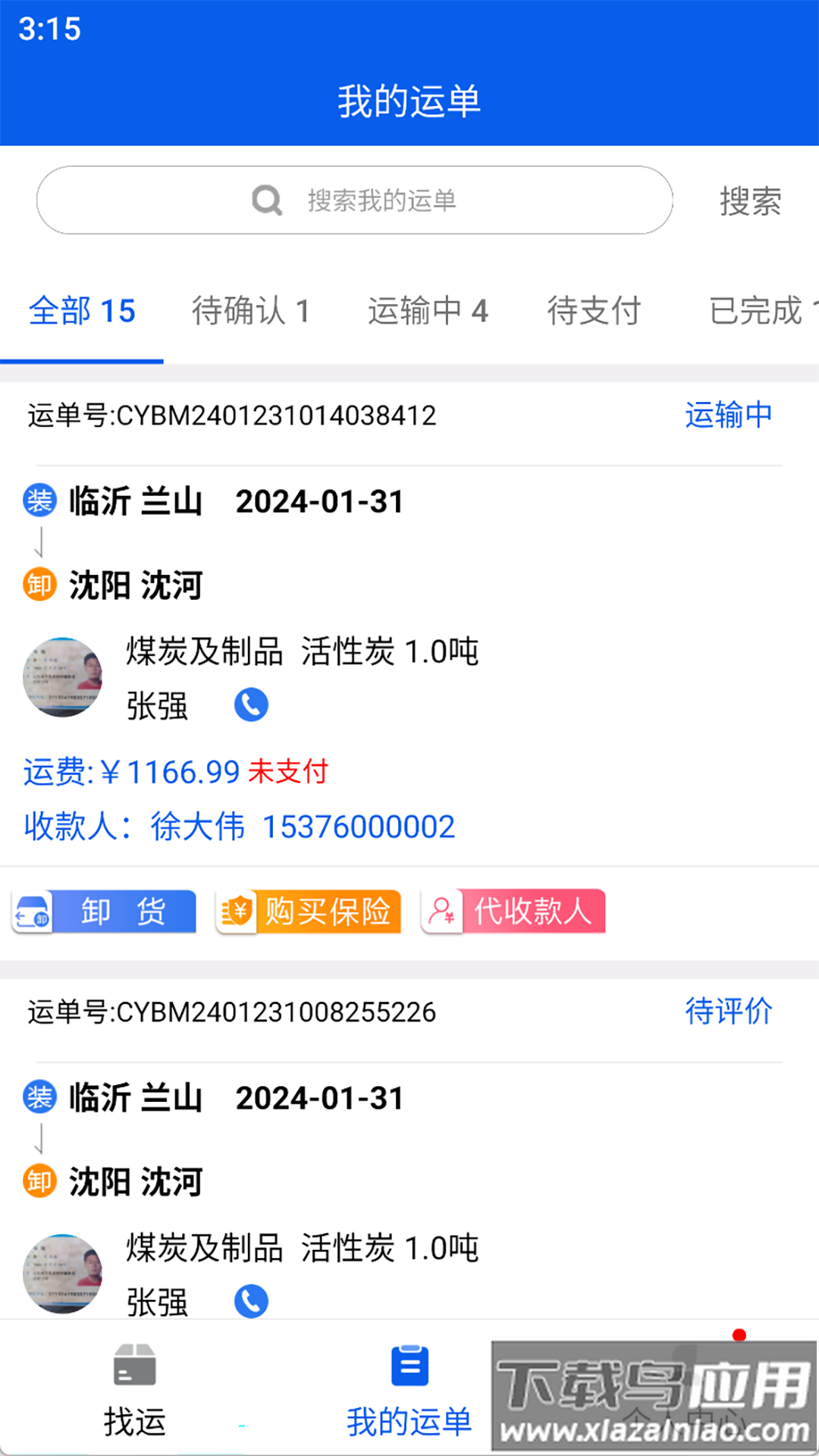Select the 运输中 4 tab
The height and width of the screenshot is (1456, 819).
[429, 310]
